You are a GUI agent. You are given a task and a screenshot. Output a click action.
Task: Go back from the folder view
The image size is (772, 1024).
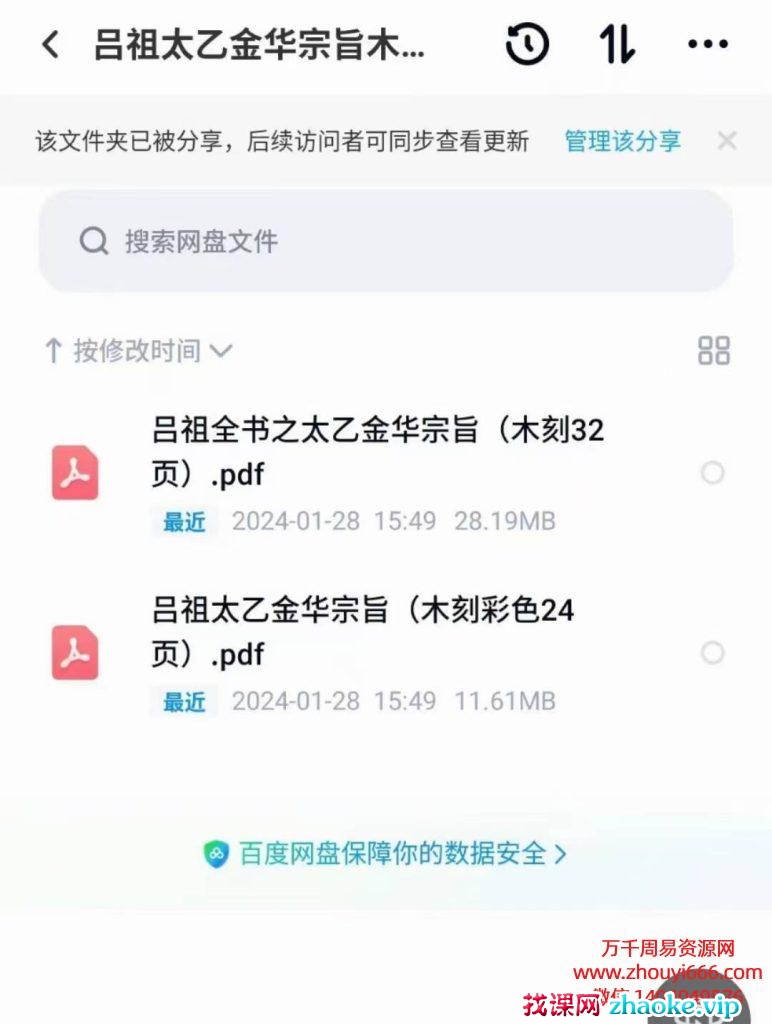click(x=50, y=45)
